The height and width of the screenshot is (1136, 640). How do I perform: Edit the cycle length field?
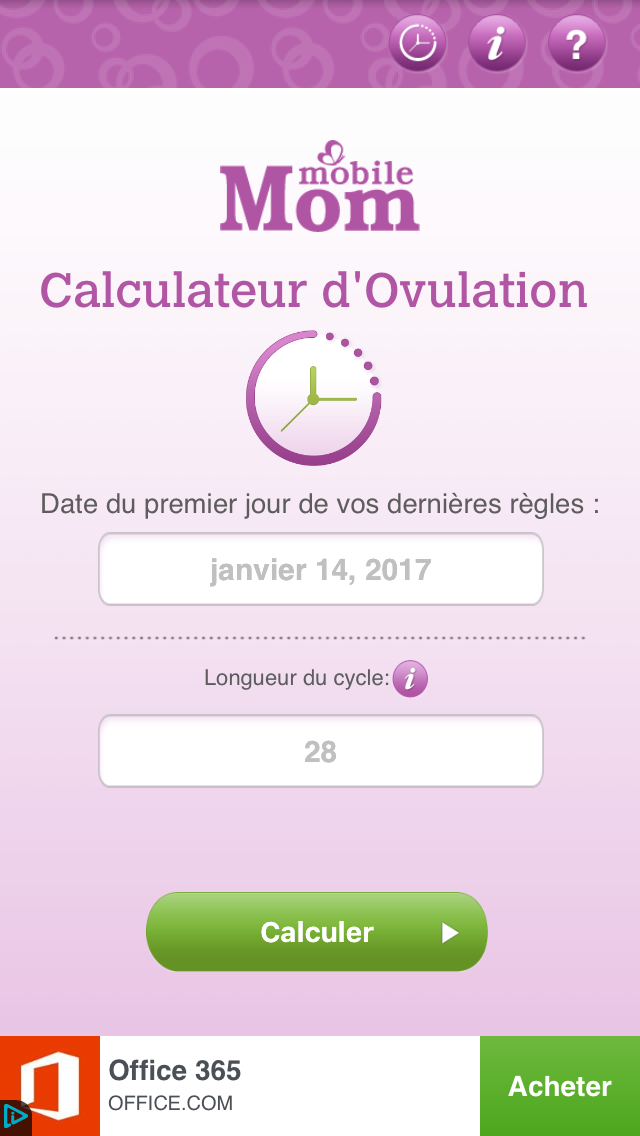(320, 751)
